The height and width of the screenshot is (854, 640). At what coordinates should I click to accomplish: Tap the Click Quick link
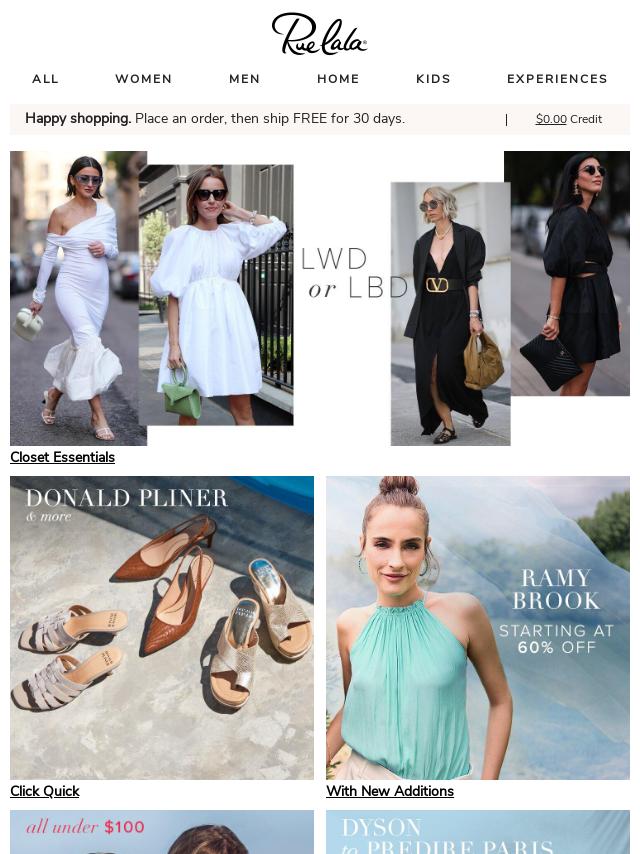click(x=45, y=791)
